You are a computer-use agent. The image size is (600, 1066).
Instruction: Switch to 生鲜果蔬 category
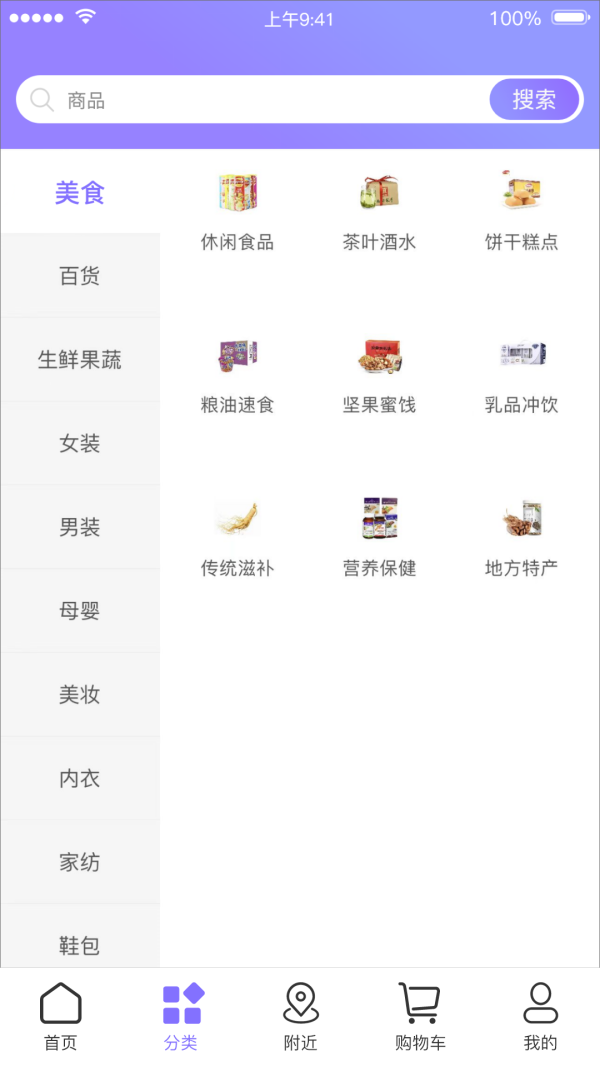80,360
